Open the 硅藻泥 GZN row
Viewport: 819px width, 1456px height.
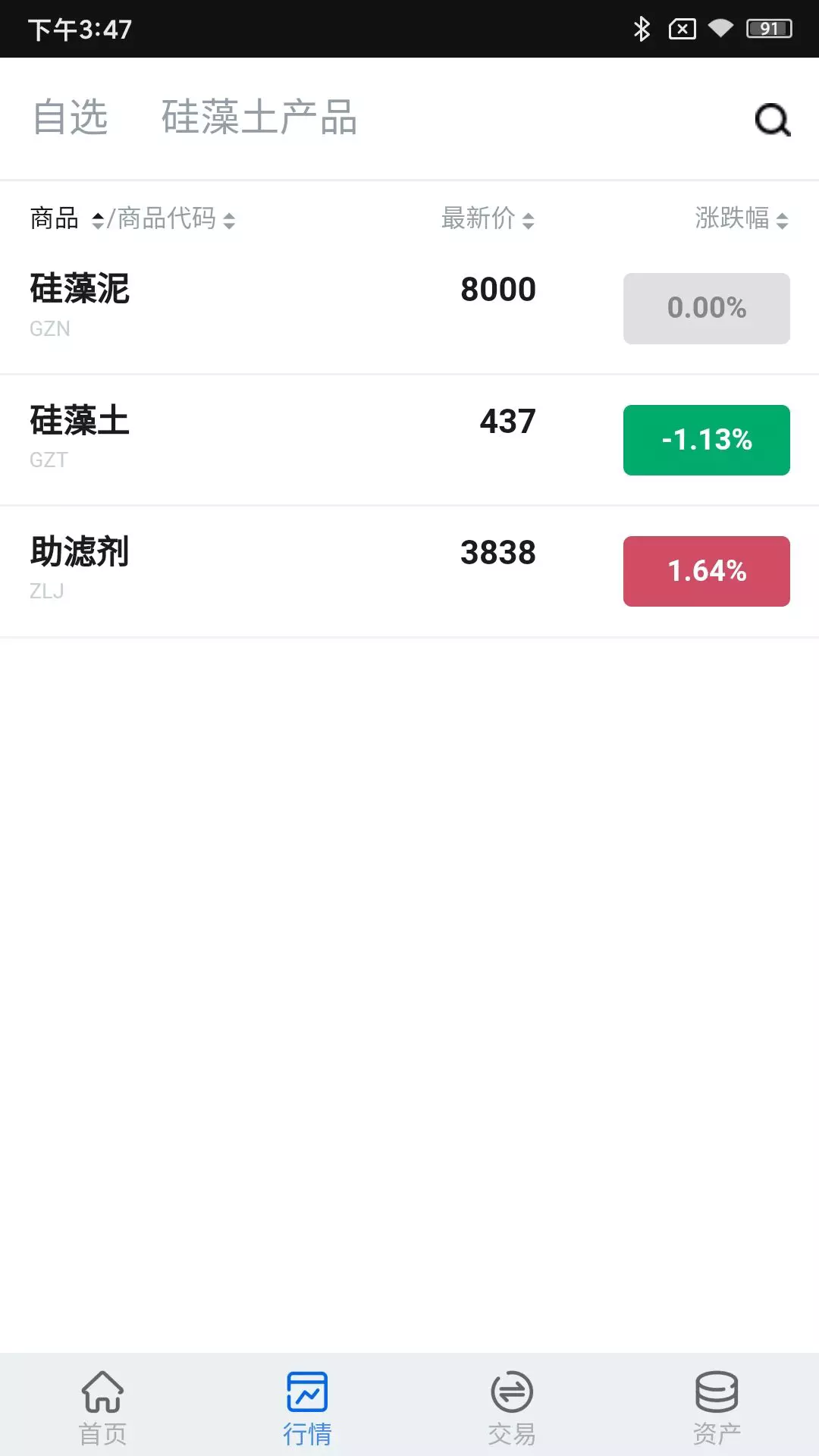pyautogui.click(x=409, y=308)
